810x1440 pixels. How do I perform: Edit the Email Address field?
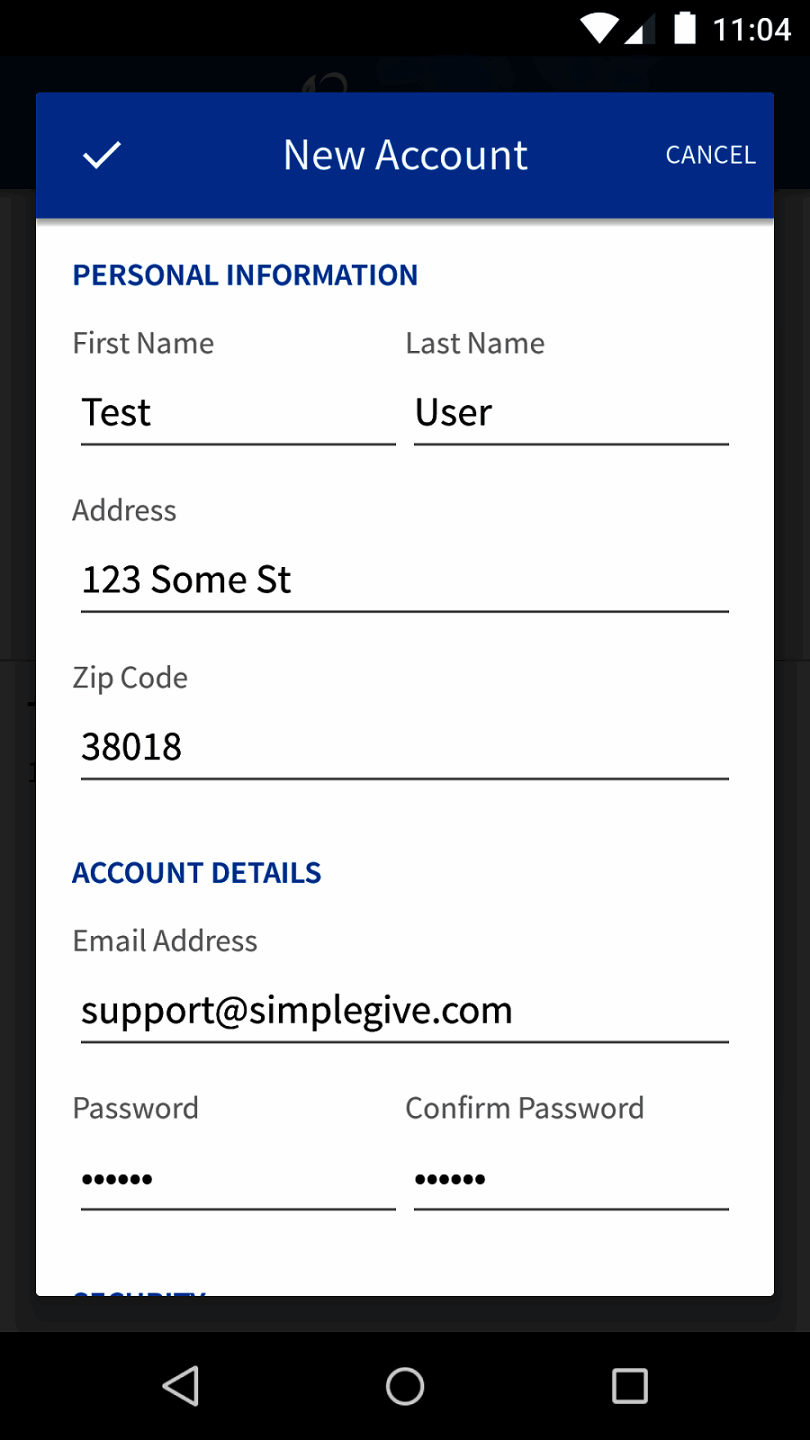404,1010
